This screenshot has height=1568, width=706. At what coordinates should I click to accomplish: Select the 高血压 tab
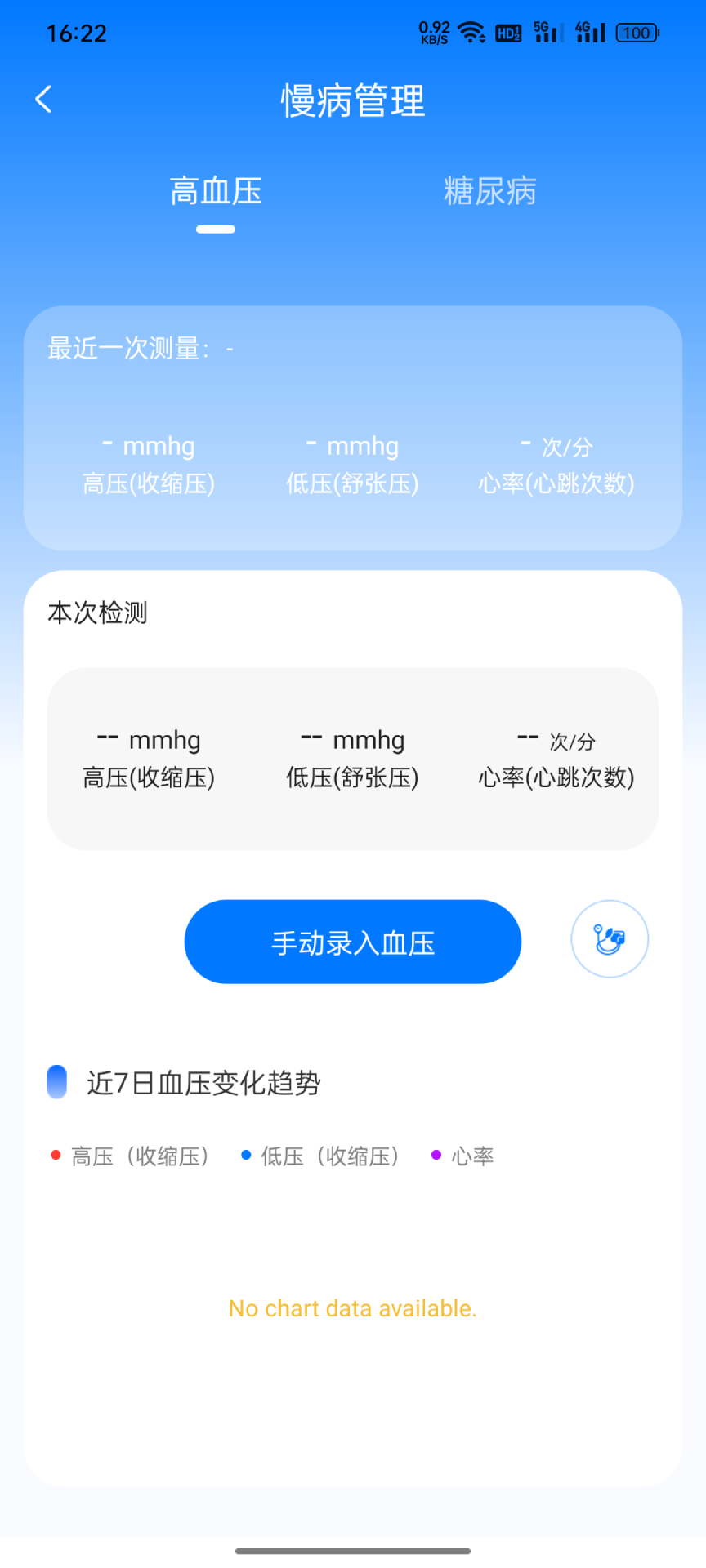(x=216, y=190)
